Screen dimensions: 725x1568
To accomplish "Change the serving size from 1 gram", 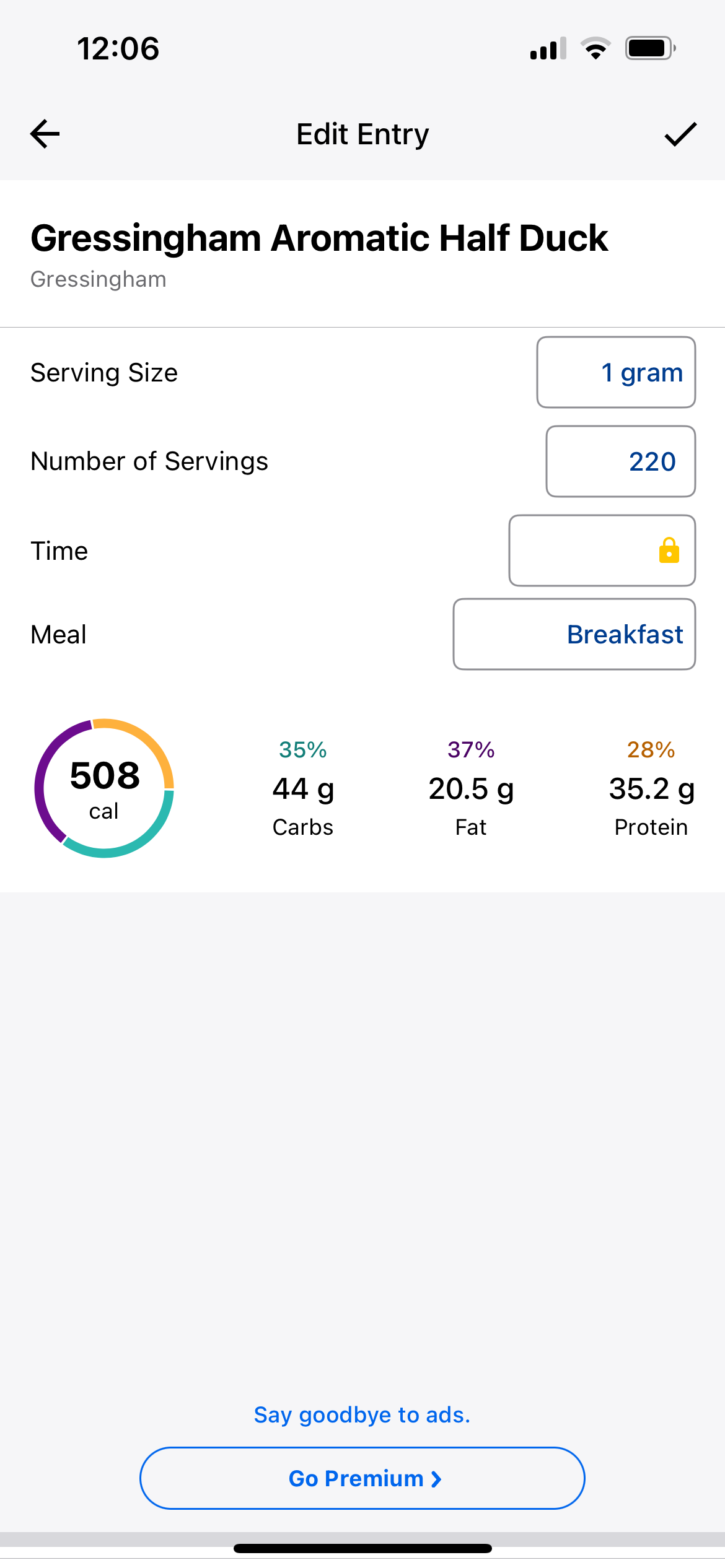I will pyautogui.click(x=616, y=372).
